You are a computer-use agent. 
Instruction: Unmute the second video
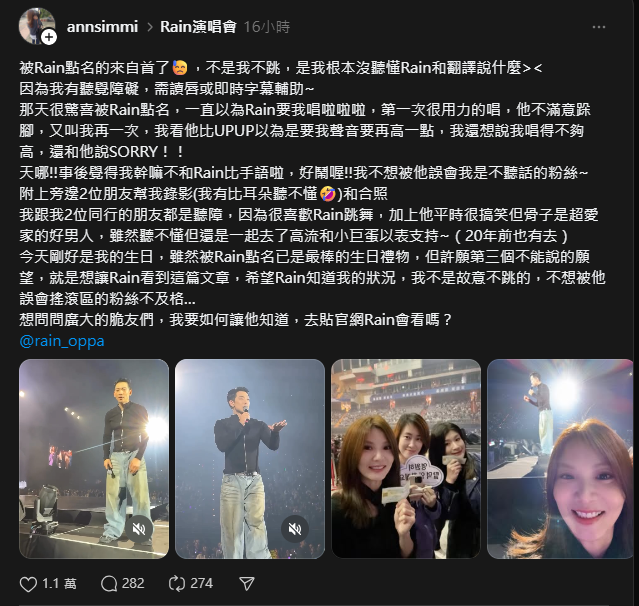coord(295,529)
